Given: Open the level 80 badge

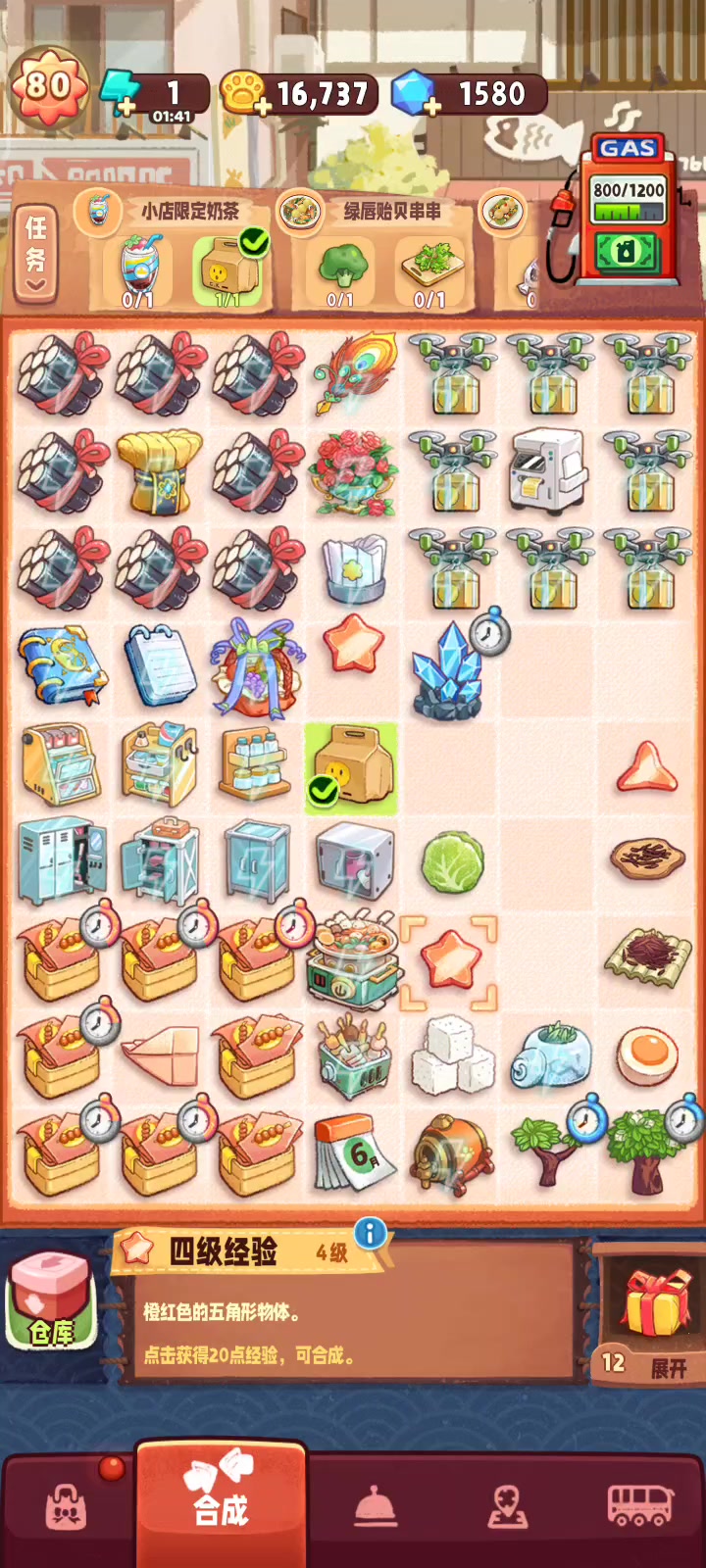Looking at the screenshot, I should 47,86.
